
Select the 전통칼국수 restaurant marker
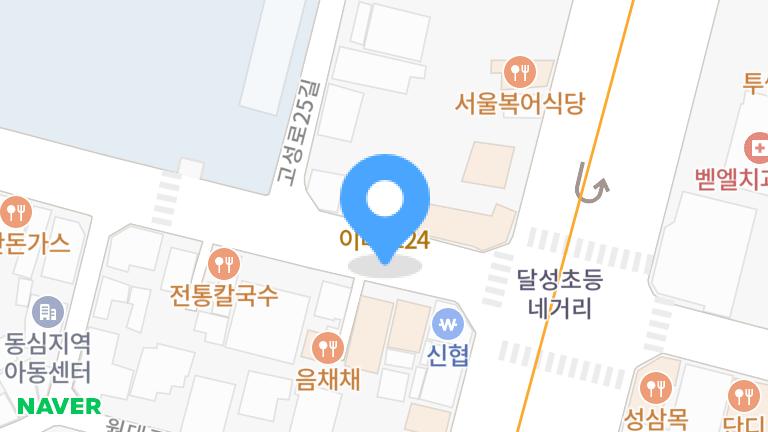pyautogui.click(x=223, y=265)
